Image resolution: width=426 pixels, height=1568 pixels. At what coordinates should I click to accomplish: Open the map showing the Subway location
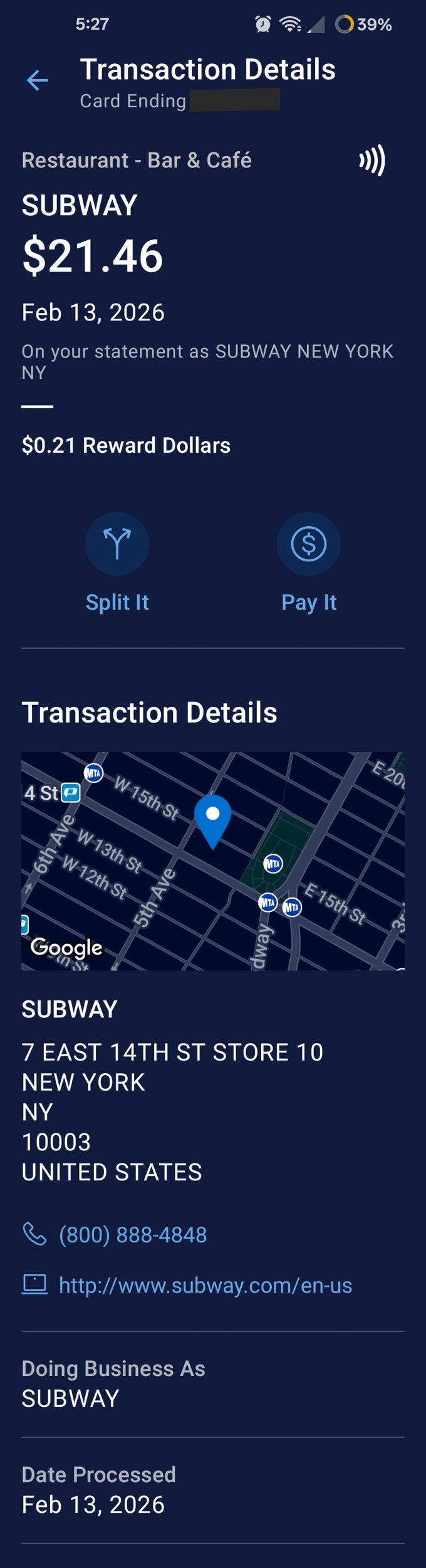[x=213, y=861]
